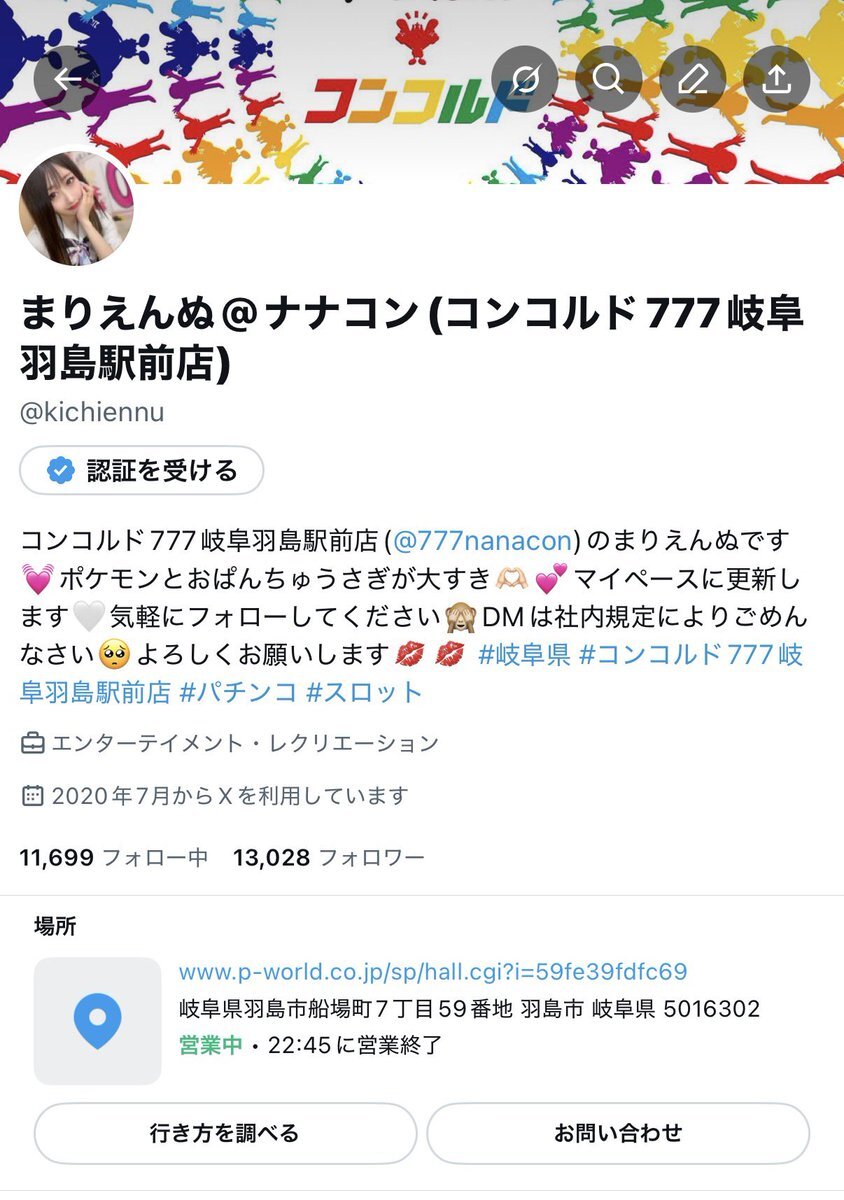Search this profile's posts
844x1200 pixels.
(x=608, y=79)
